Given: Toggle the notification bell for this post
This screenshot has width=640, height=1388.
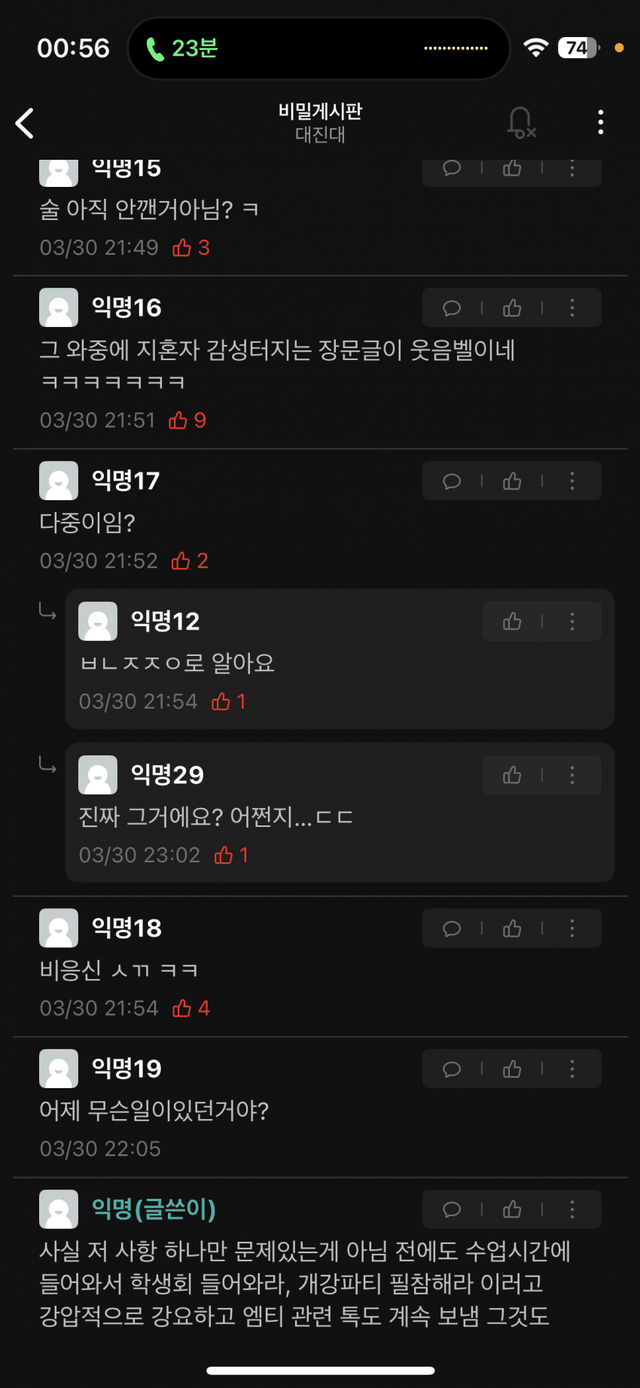Looking at the screenshot, I should click(x=520, y=123).
